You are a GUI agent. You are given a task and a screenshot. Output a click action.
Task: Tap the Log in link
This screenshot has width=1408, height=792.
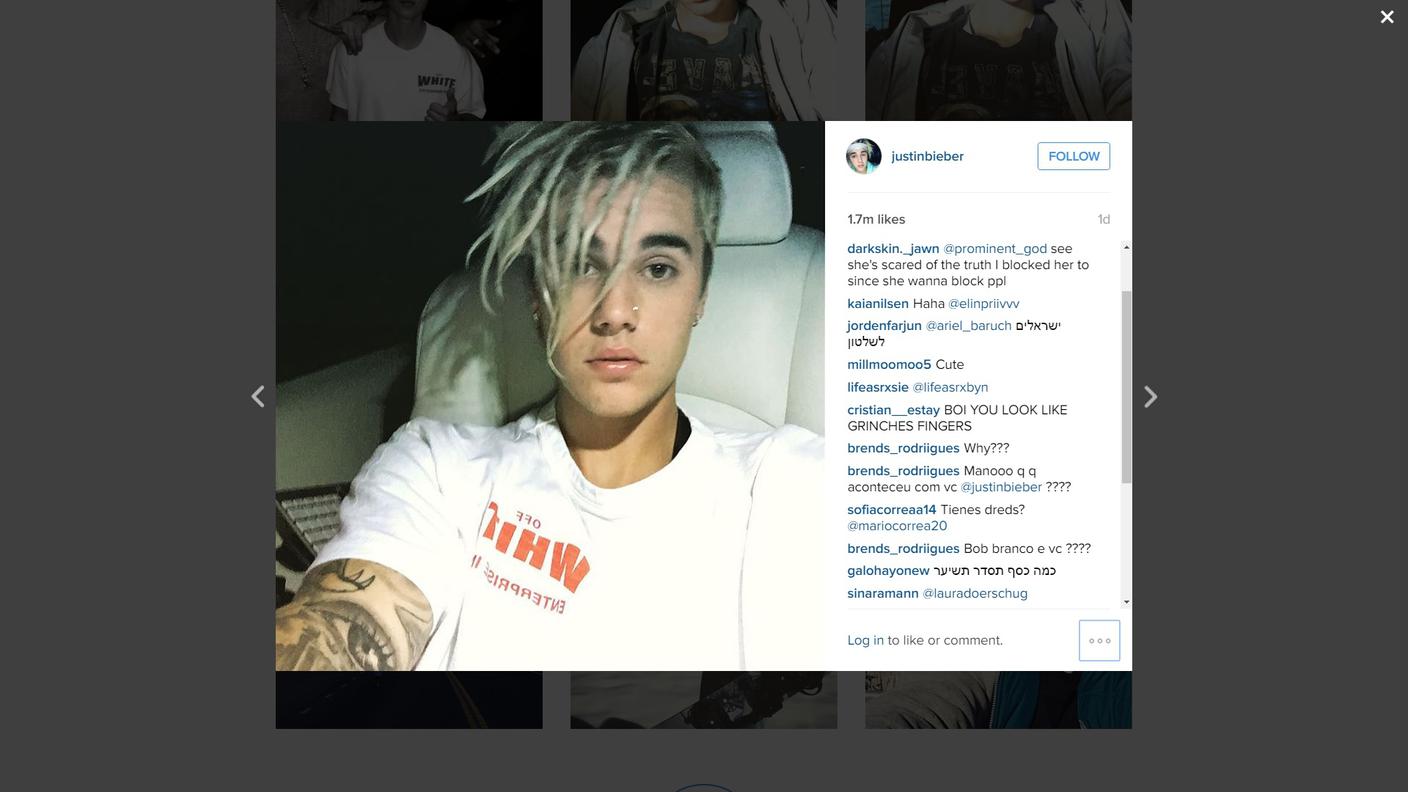(x=865, y=640)
